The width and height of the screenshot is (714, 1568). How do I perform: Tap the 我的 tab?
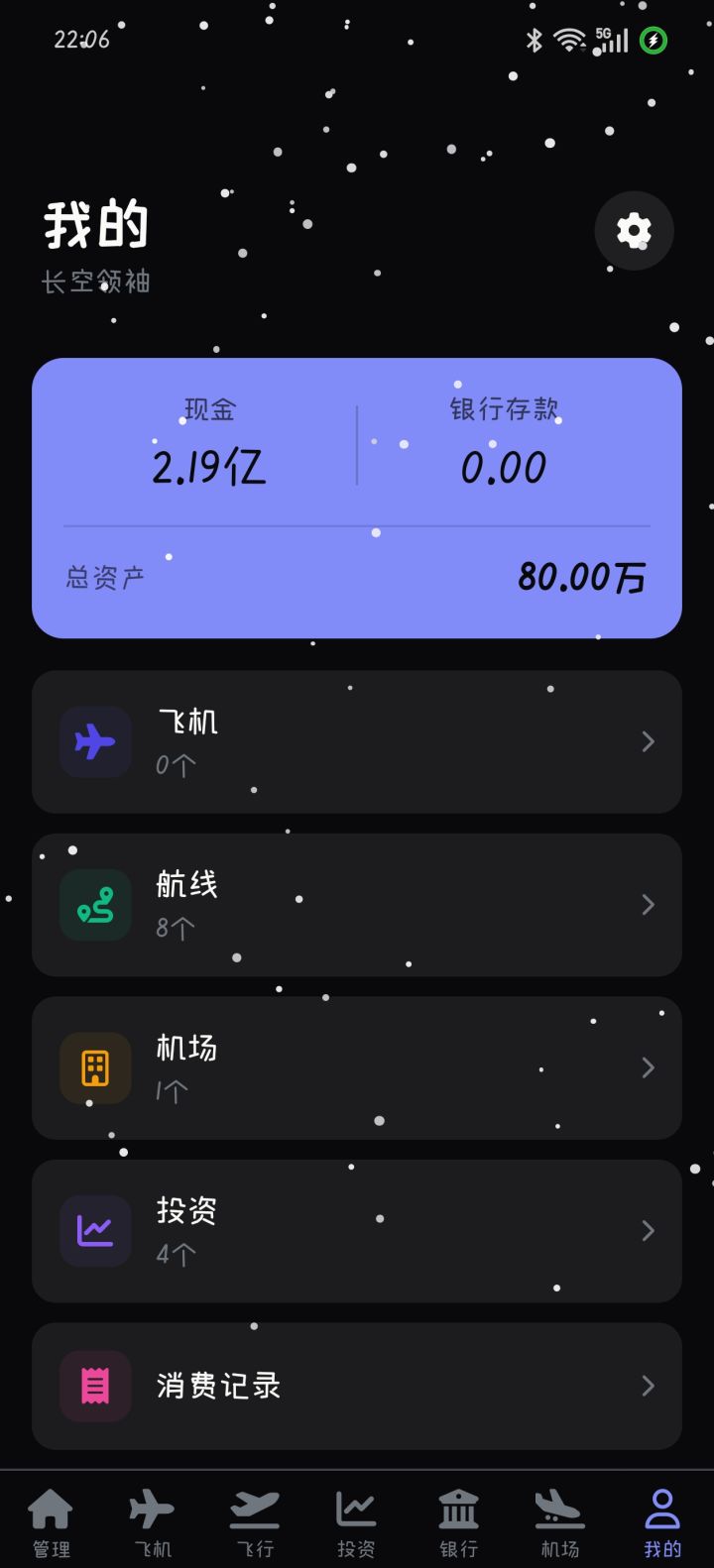pos(662,1522)
